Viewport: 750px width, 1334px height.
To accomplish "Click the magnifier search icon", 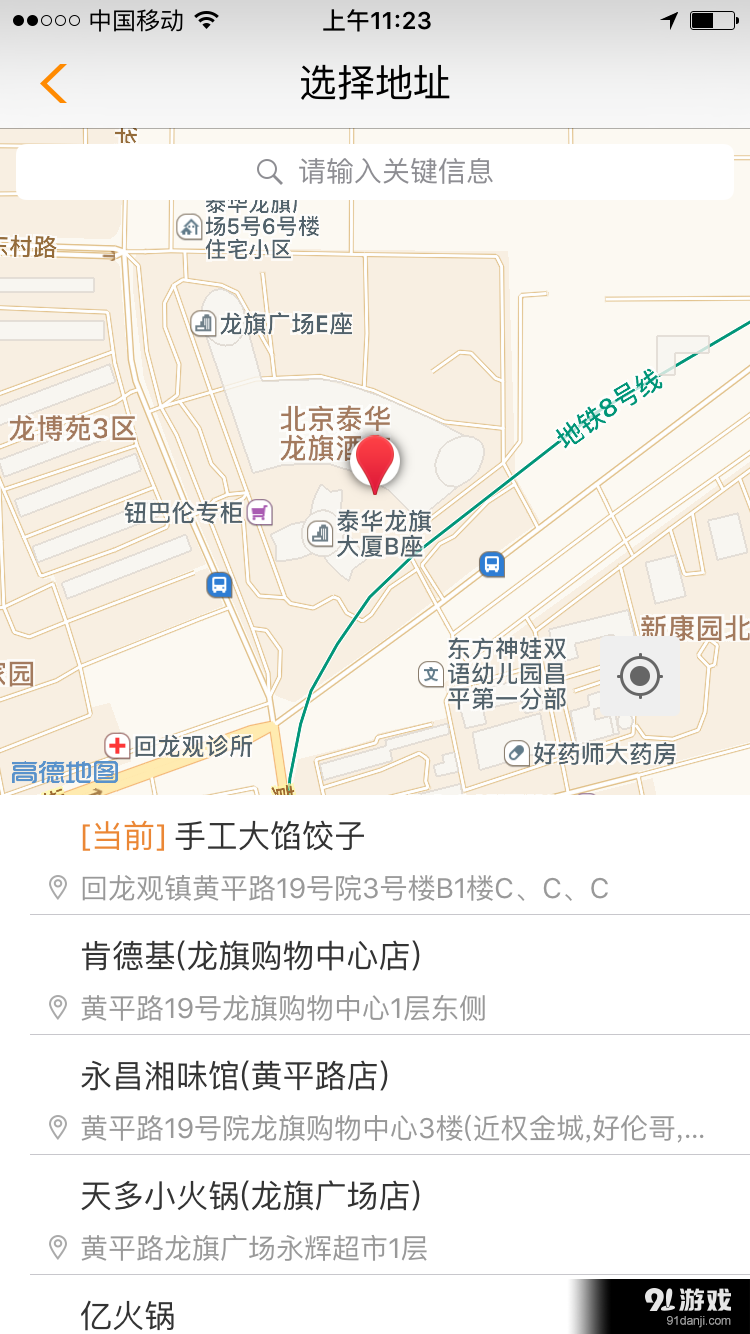I will point(269,170).
